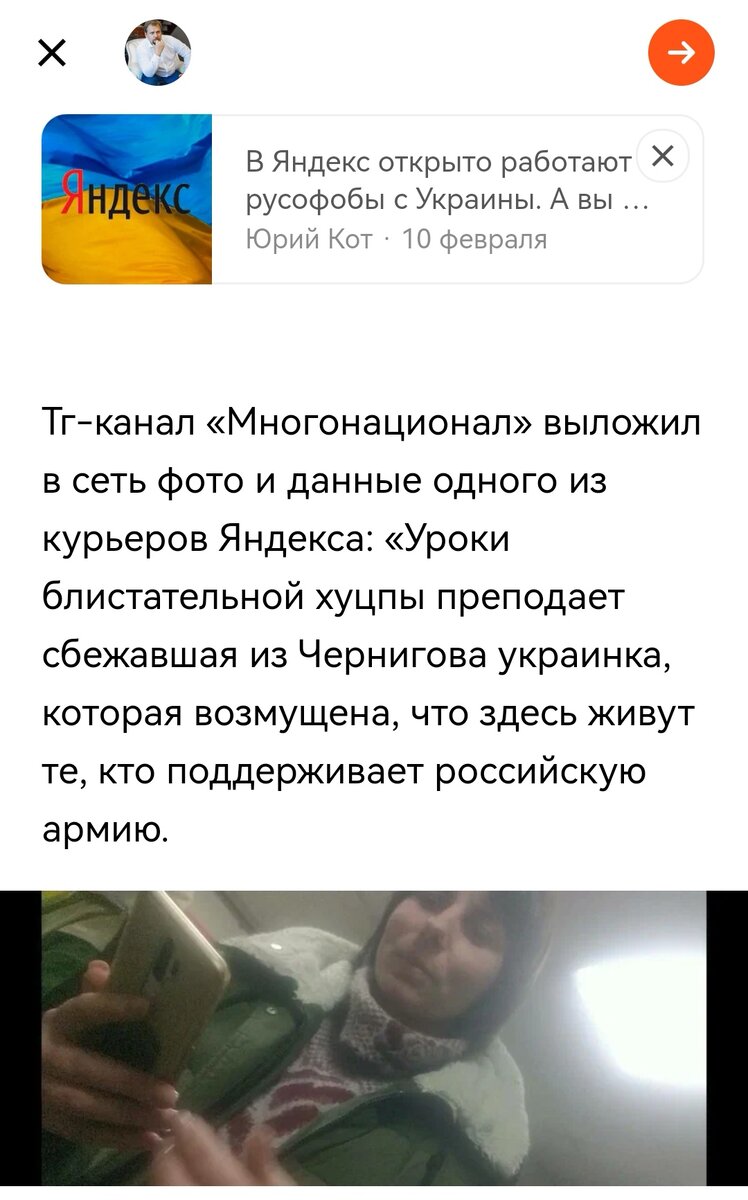Close the editor with the top-left X

(x=51, y=54)
